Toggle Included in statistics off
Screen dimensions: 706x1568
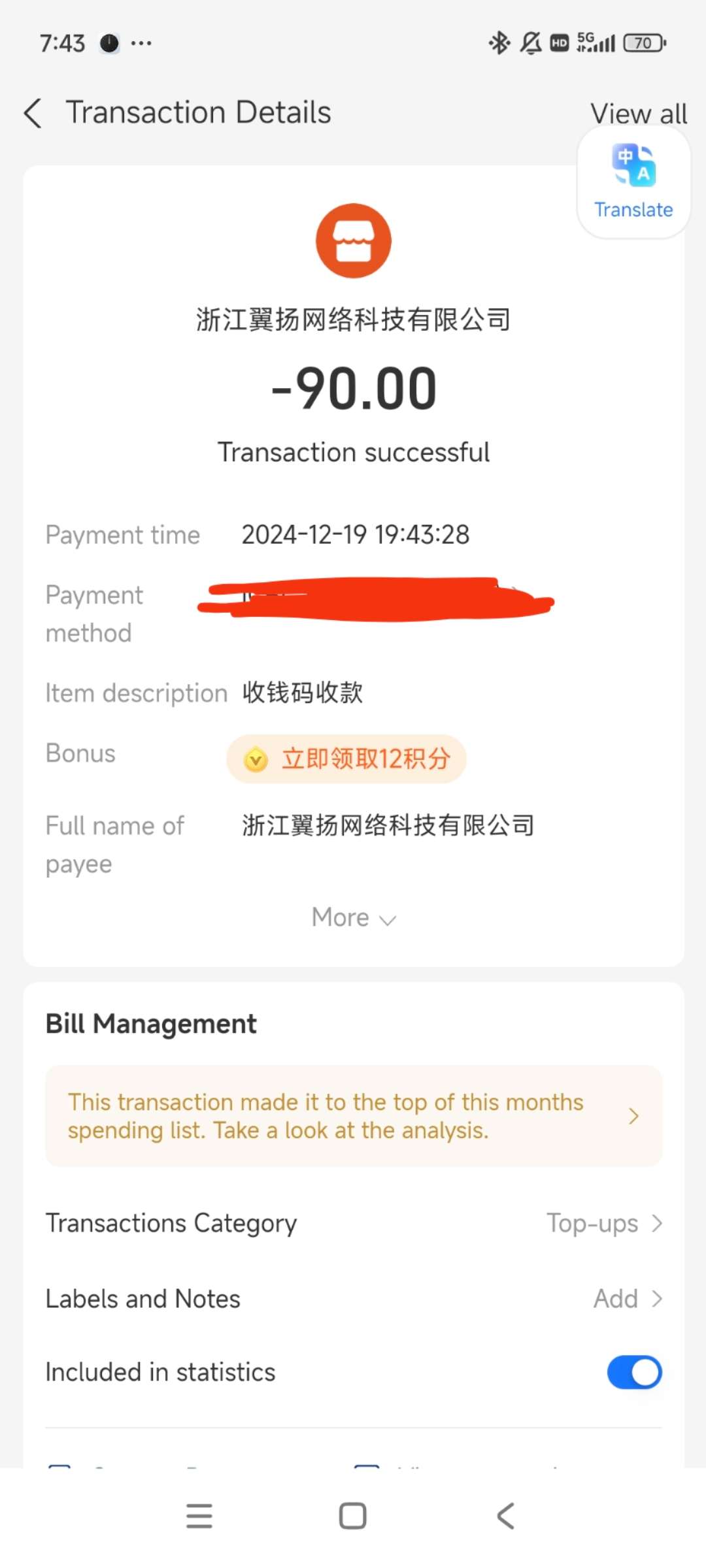point(634,1372)
